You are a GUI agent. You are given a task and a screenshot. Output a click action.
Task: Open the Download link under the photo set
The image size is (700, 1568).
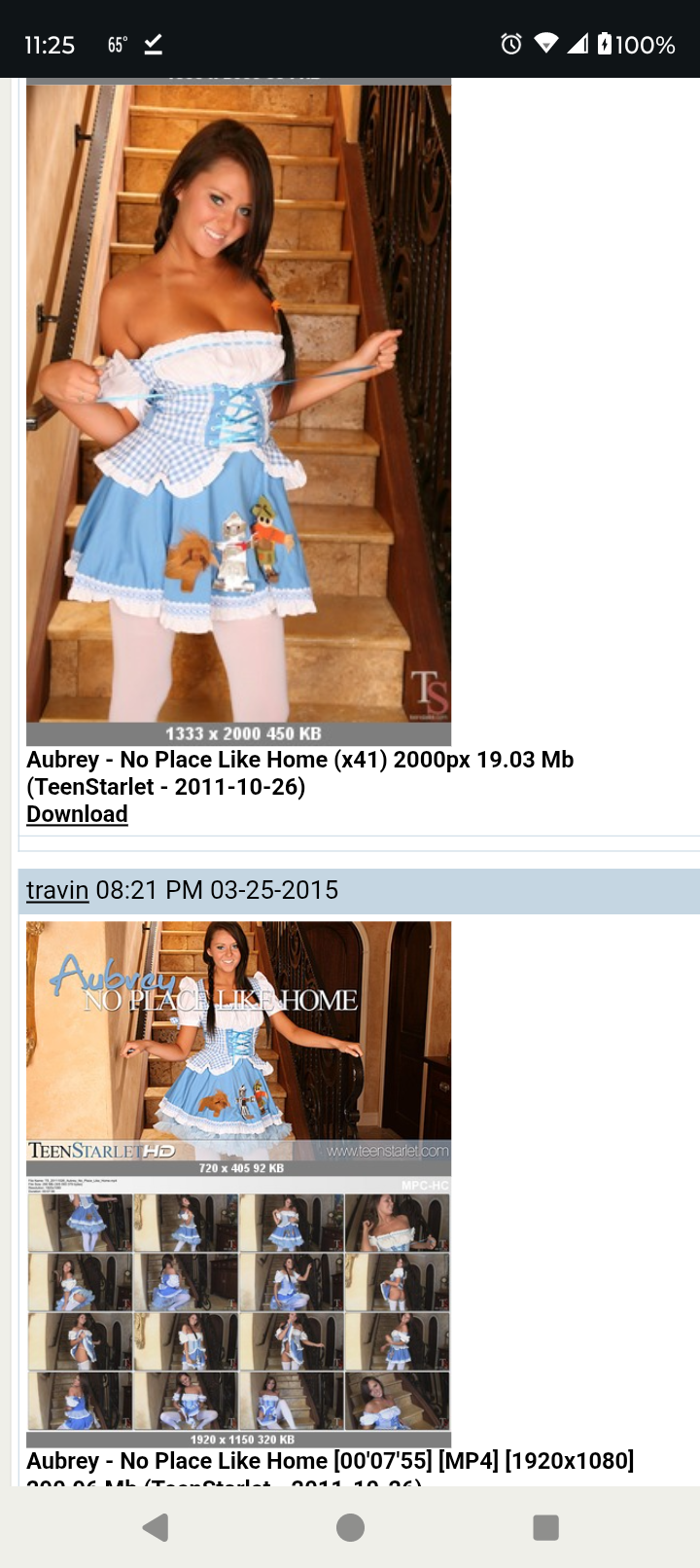(77, 814)
